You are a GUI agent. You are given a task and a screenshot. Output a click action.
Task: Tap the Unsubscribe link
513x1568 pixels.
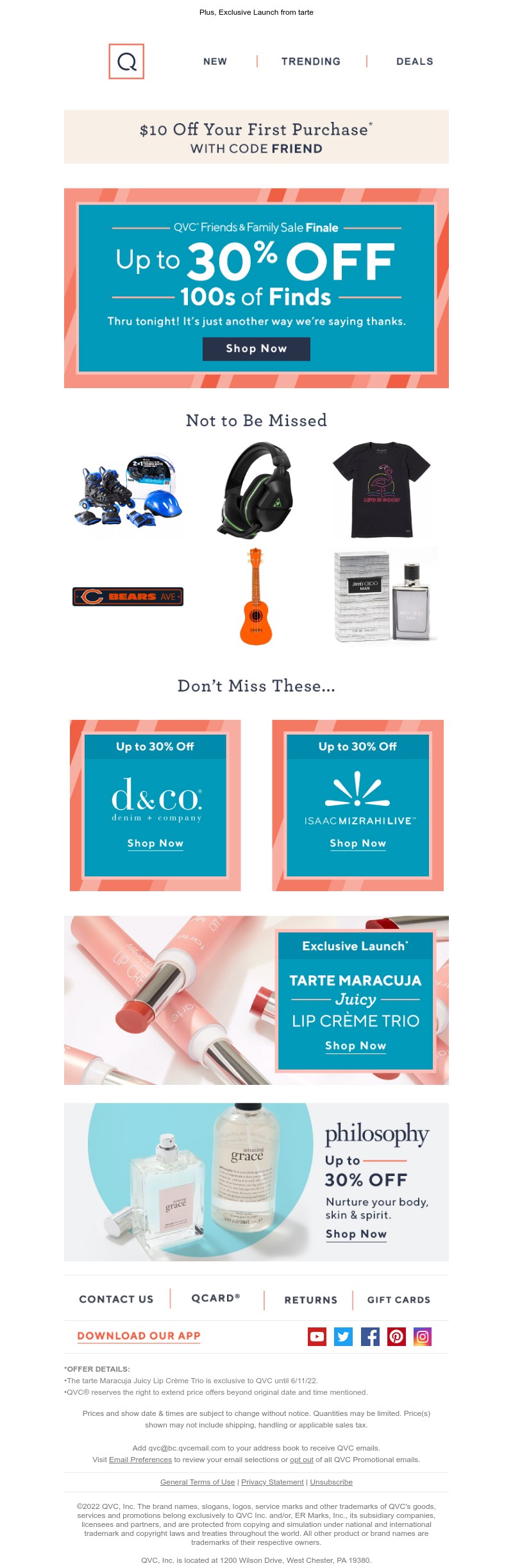(x=331, y=1482)
